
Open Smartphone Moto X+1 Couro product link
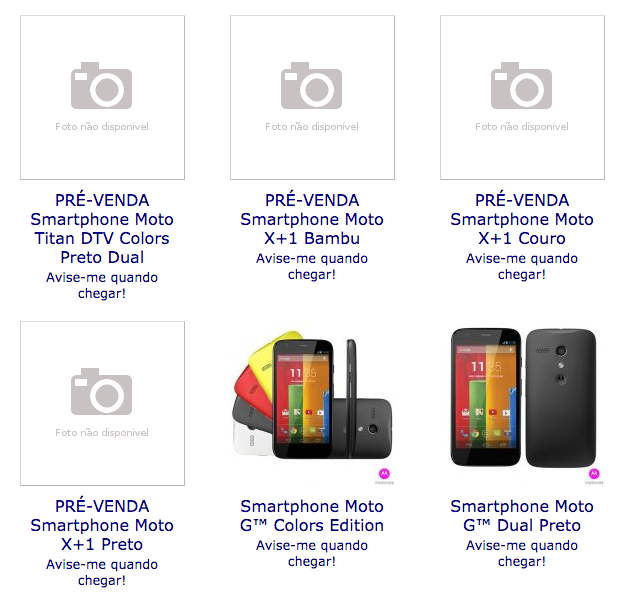[521, 220]
